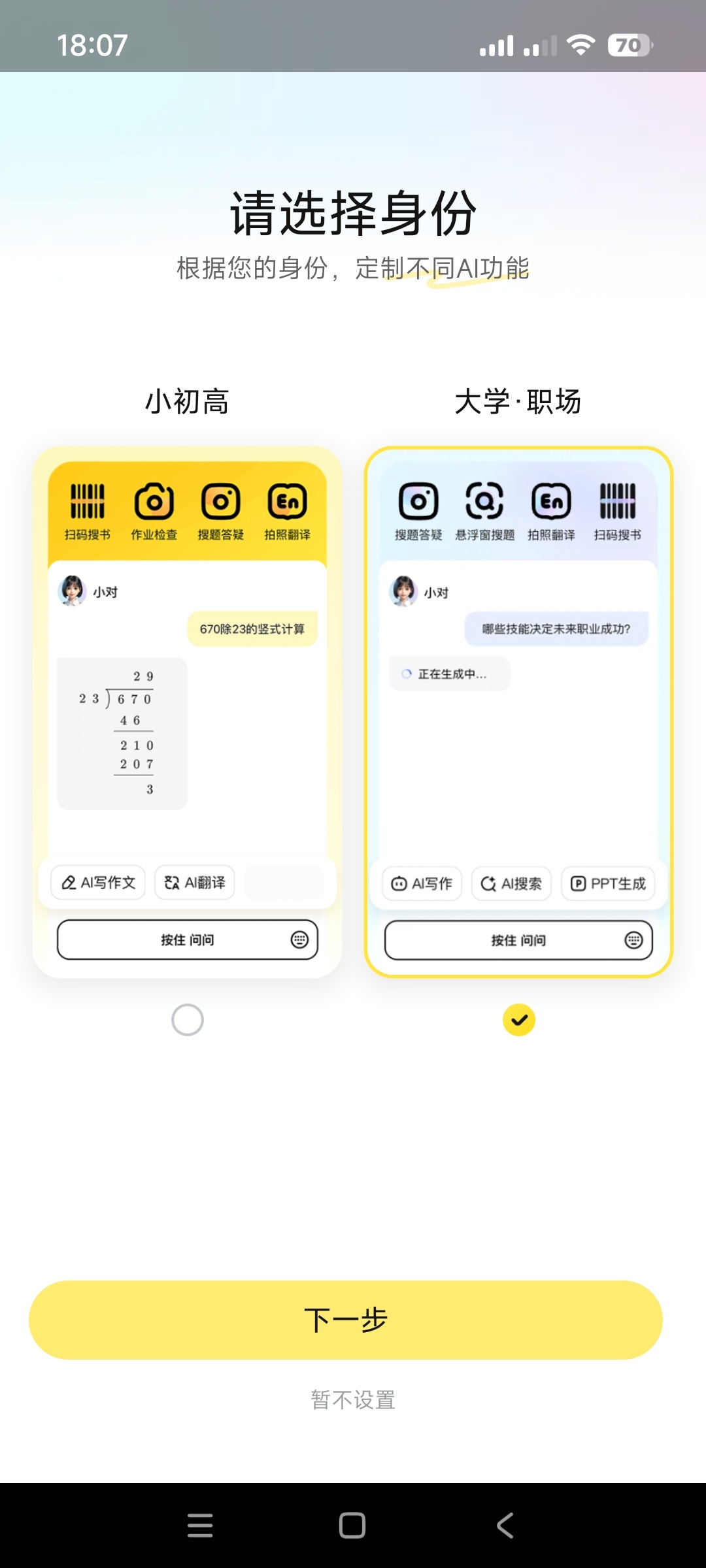Viewport: 706px width, 1568px height.
Task: Go back using system back button
Action: click(505, 1526)
